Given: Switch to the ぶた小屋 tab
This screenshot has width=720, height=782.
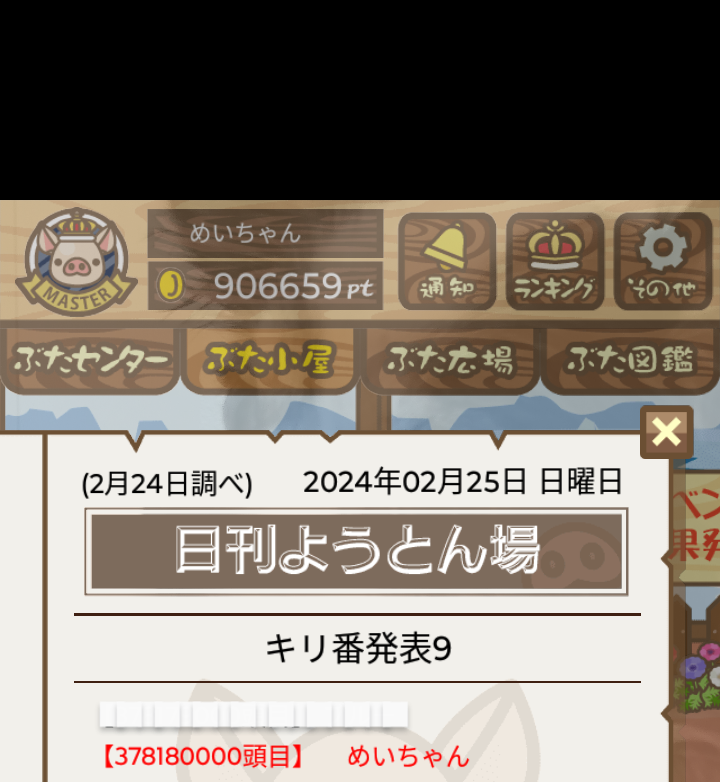Looking at the screenshot, I should 269,361.
